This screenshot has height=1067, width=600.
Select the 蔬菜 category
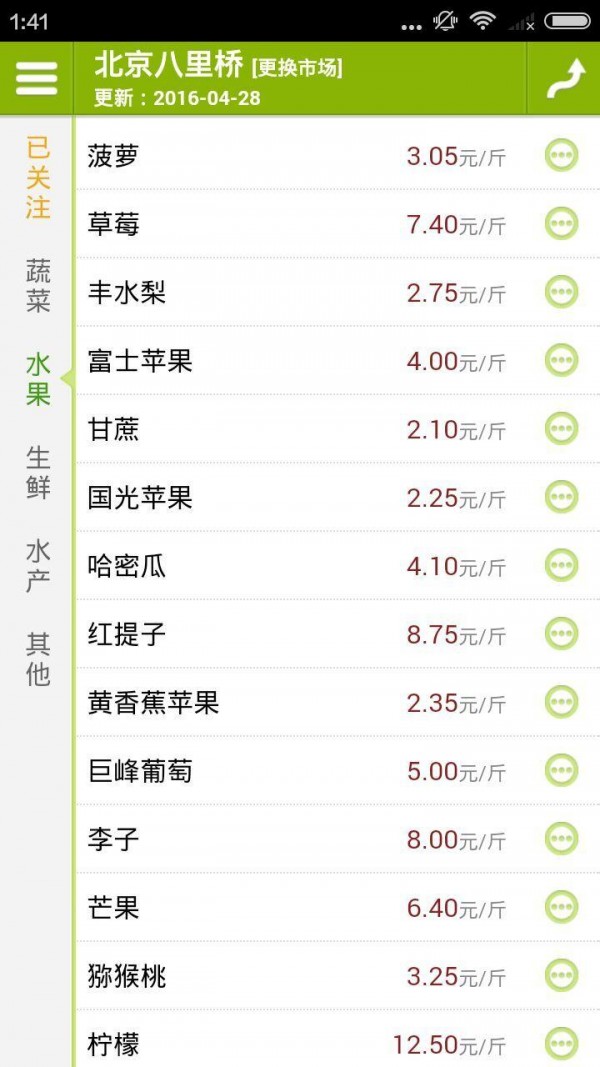point(38,285)
